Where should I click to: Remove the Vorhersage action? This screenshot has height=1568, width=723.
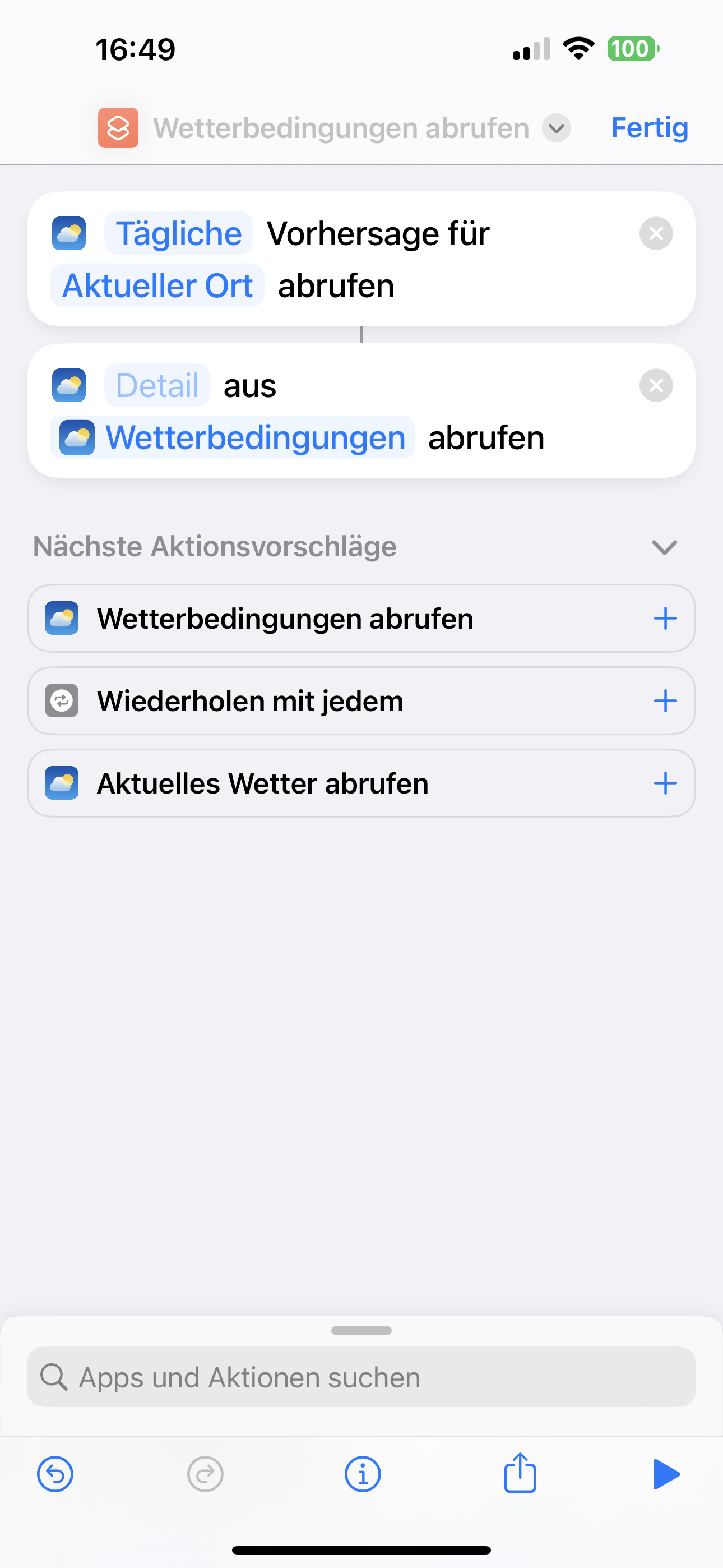click(655, 234)
